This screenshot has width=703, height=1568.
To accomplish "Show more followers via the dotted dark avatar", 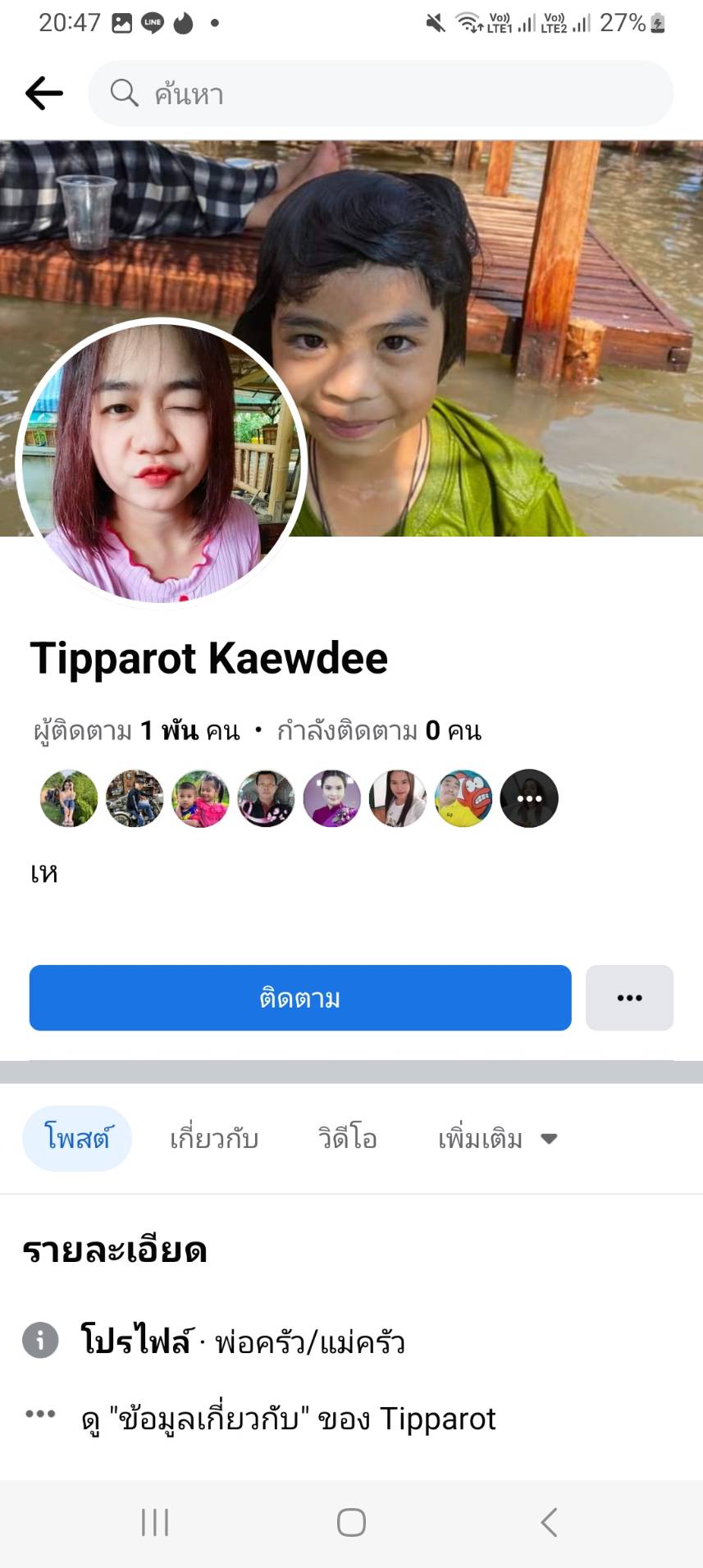I will coord(529,798).
